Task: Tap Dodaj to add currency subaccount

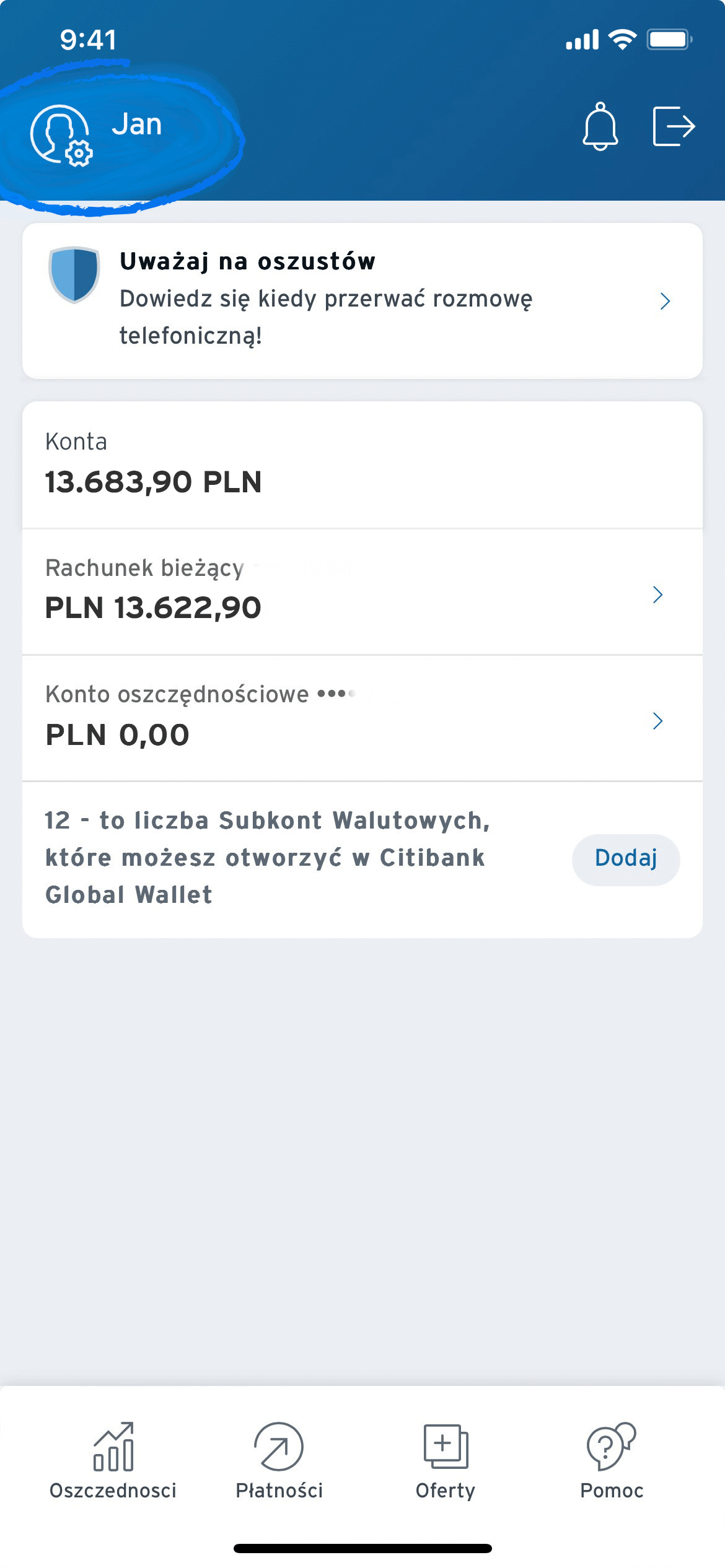Action: point(625,859)
